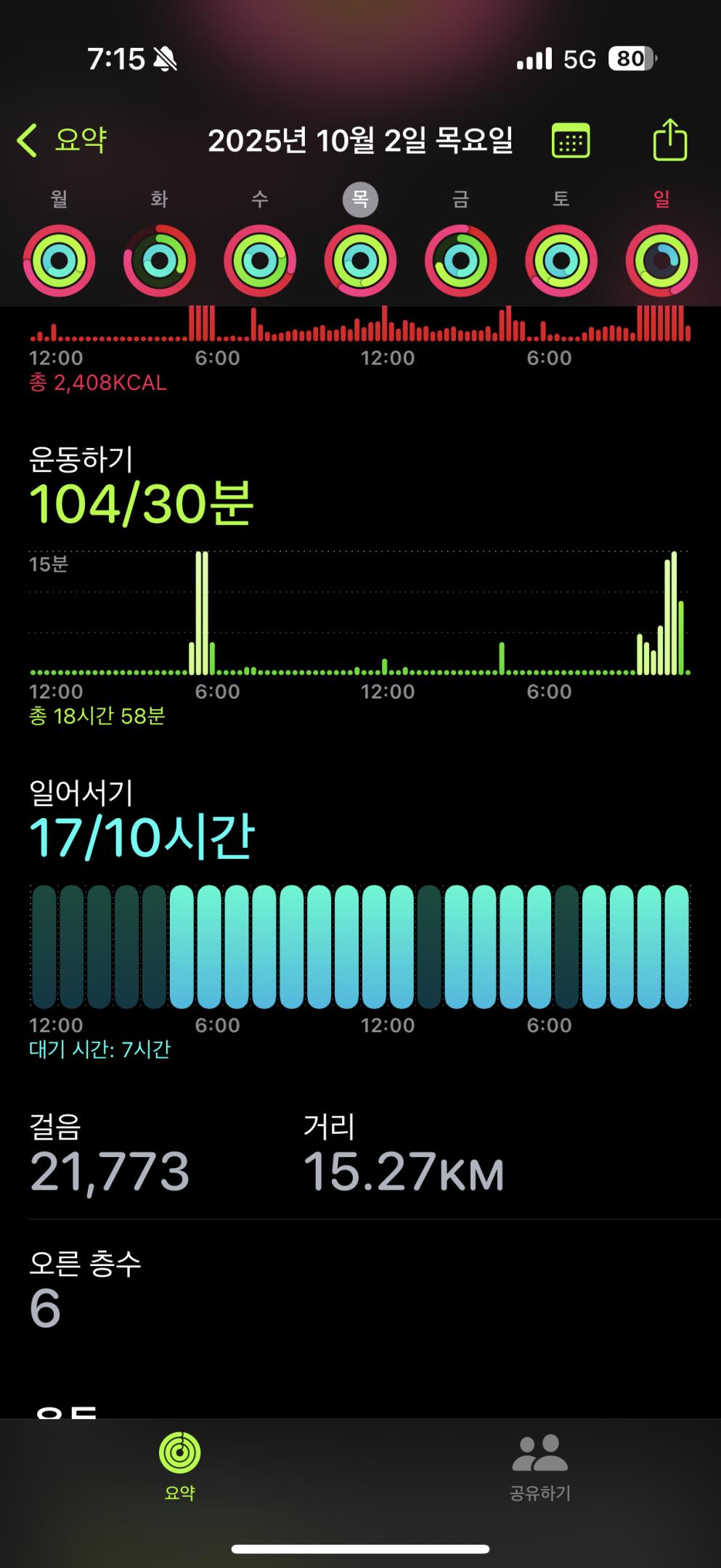Select Tuesday (화) activity rings

[160, 261]
